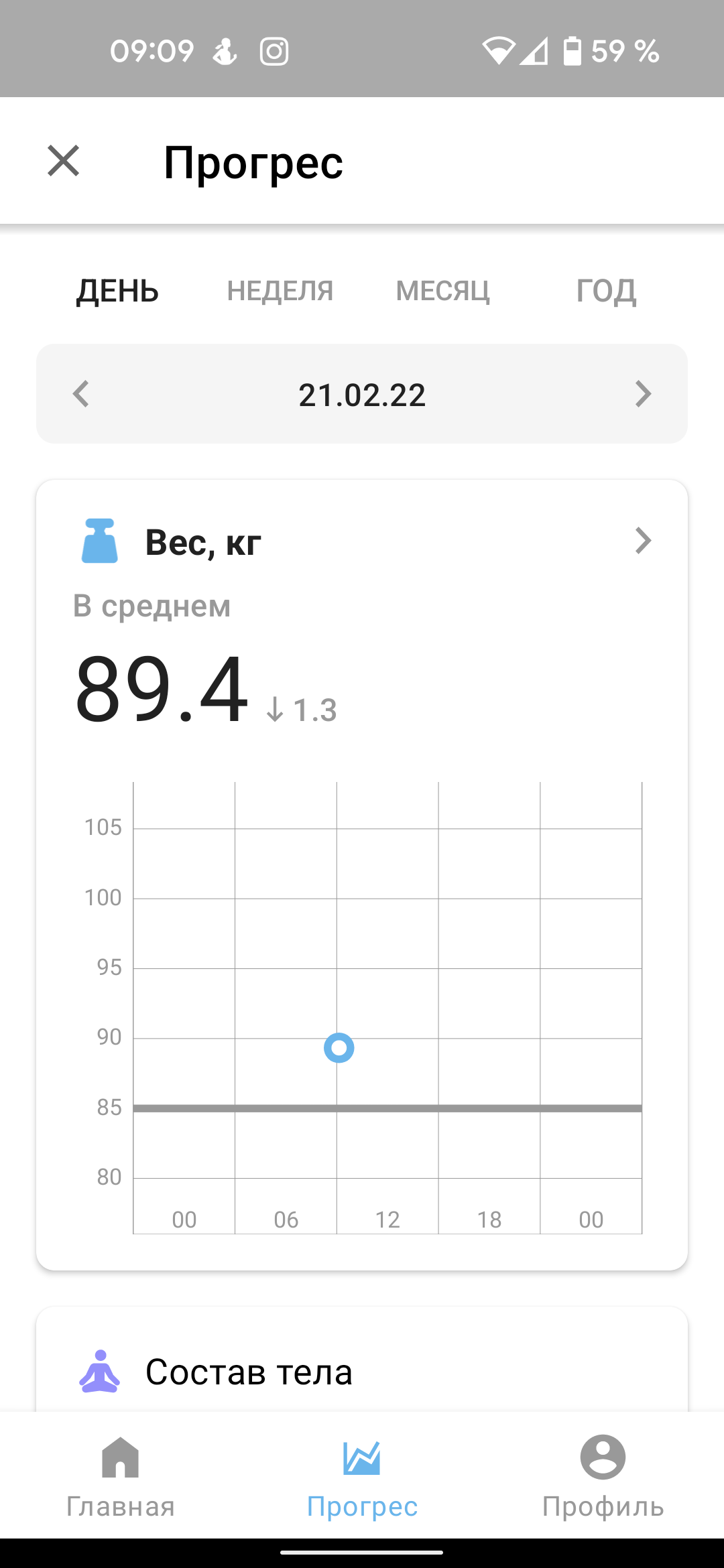
Task: Go to the next day arrow
Action: click(x=643, y=394)
